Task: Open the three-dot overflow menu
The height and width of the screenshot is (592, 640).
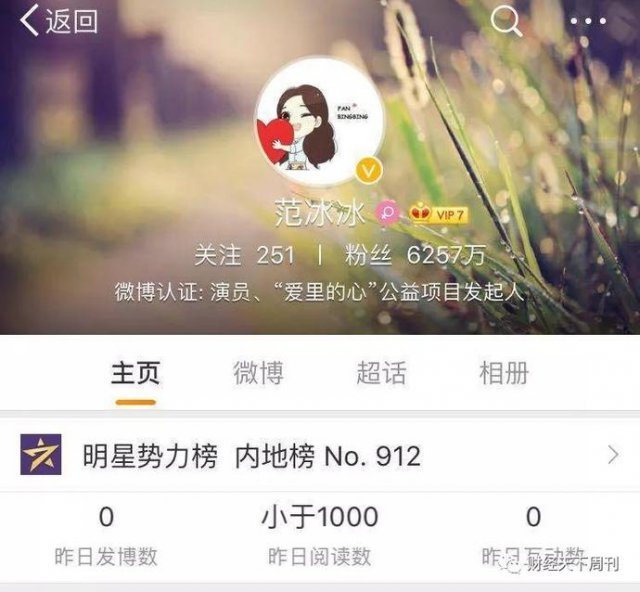Action: (587, 20)
